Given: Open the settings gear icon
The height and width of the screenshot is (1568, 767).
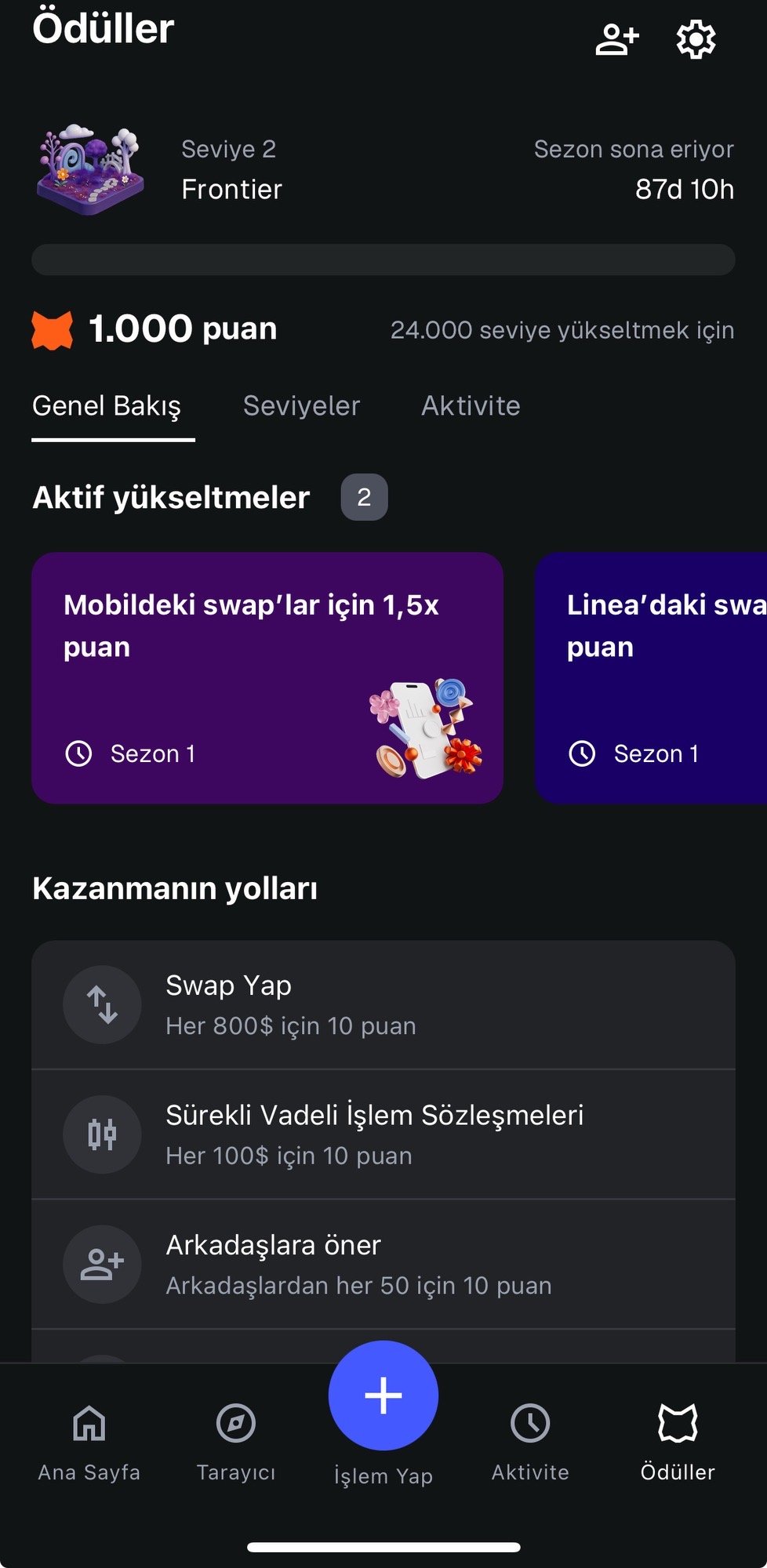Looking at the screenshot, I should coord(696,39).
